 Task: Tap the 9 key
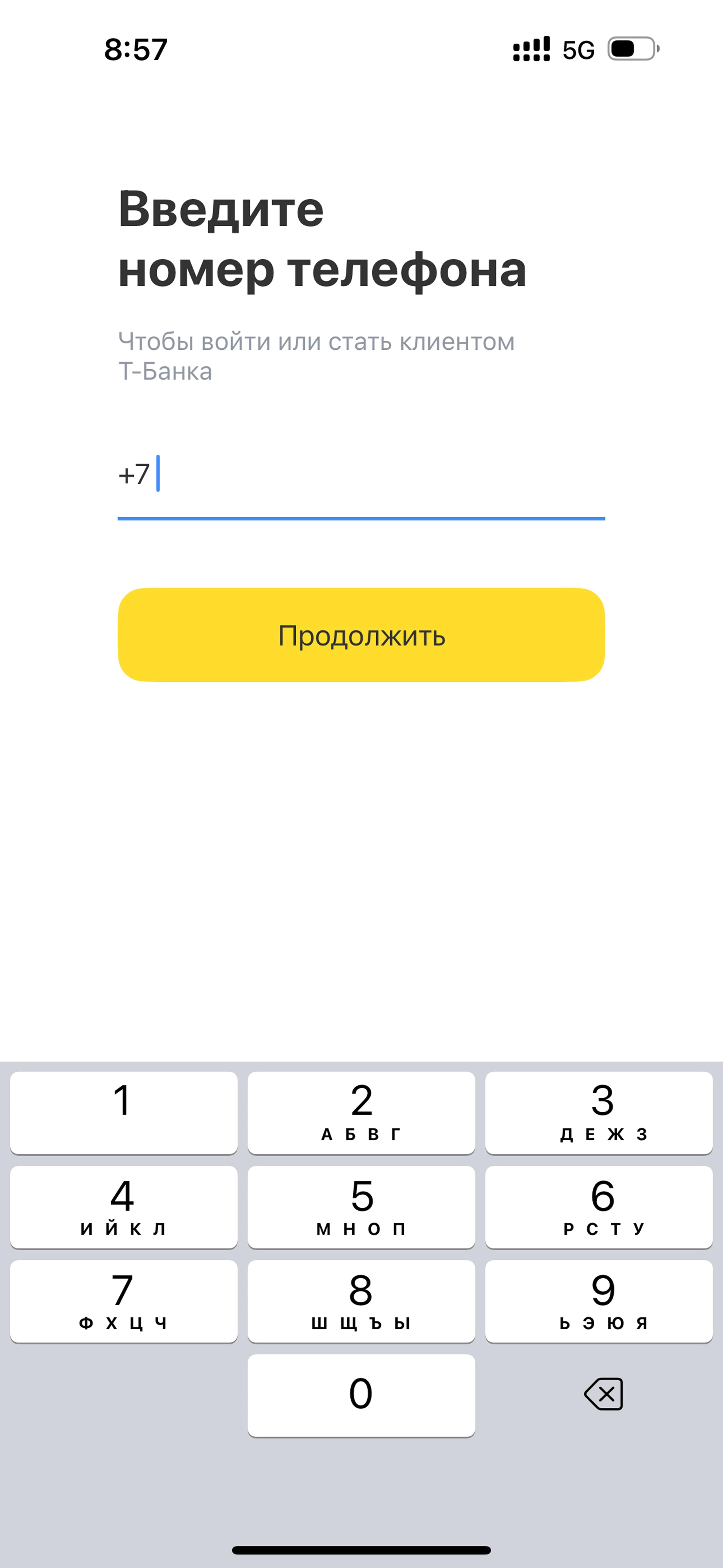click(x=599, y=1301)
